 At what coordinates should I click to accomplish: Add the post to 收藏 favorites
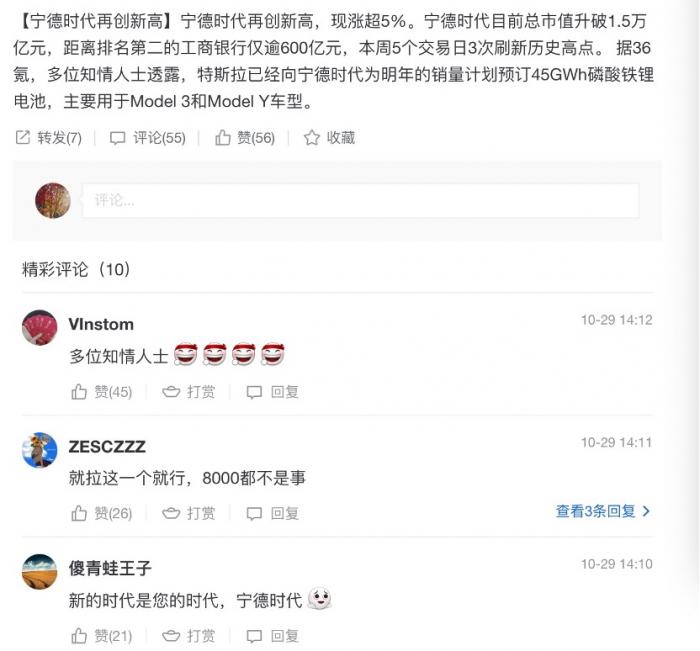(329, 138)
